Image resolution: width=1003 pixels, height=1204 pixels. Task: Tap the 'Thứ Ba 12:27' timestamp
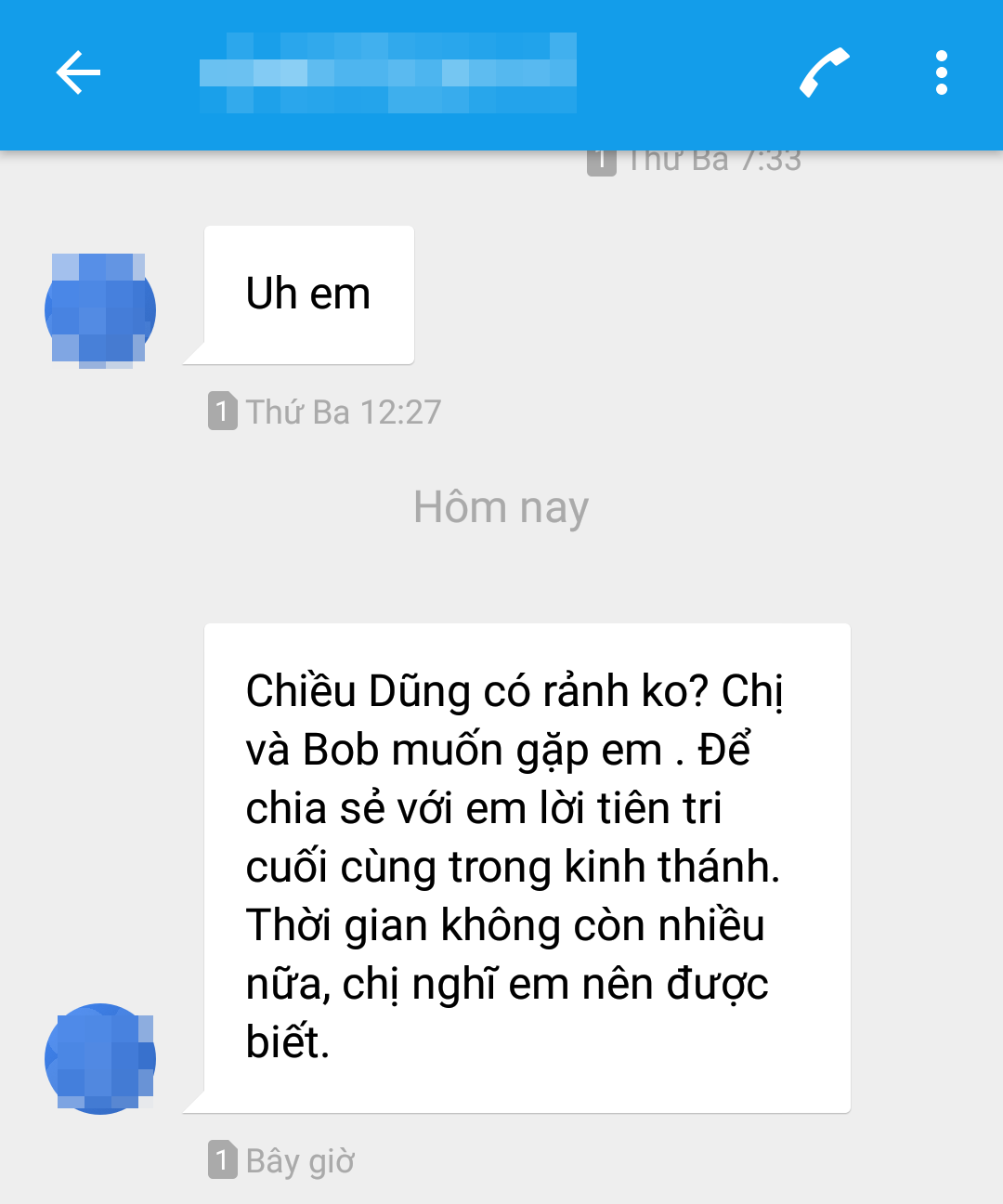tap(344, 412)
